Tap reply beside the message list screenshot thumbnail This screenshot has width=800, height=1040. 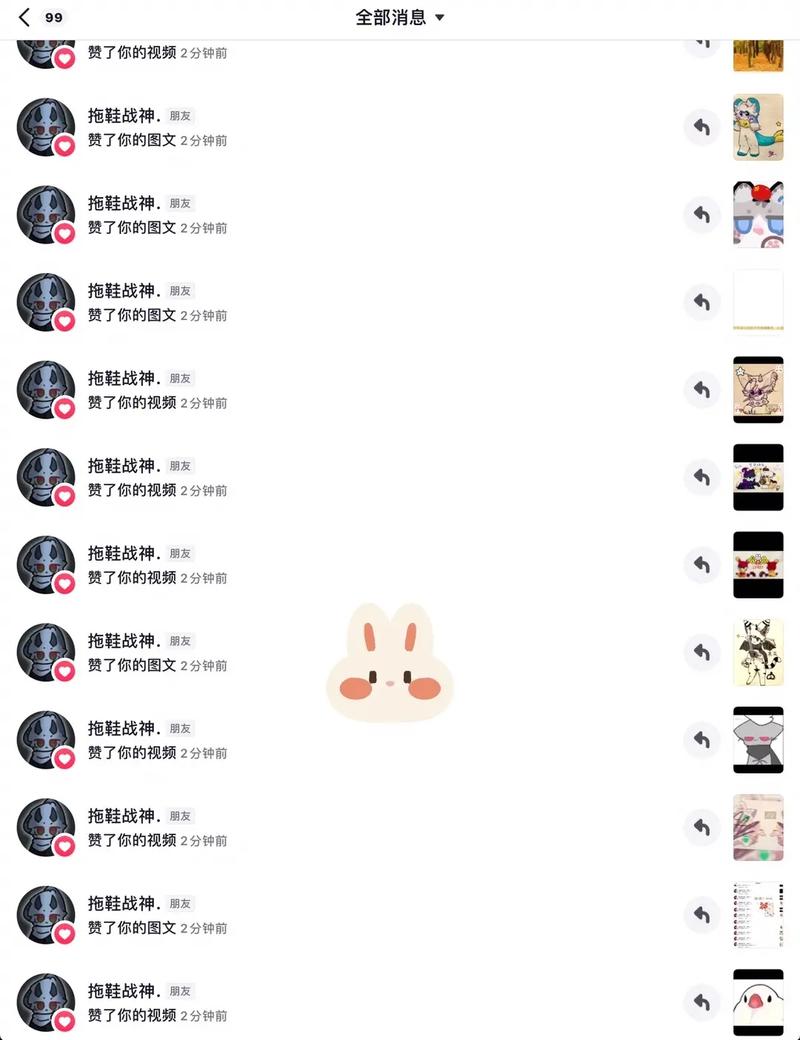702,915
